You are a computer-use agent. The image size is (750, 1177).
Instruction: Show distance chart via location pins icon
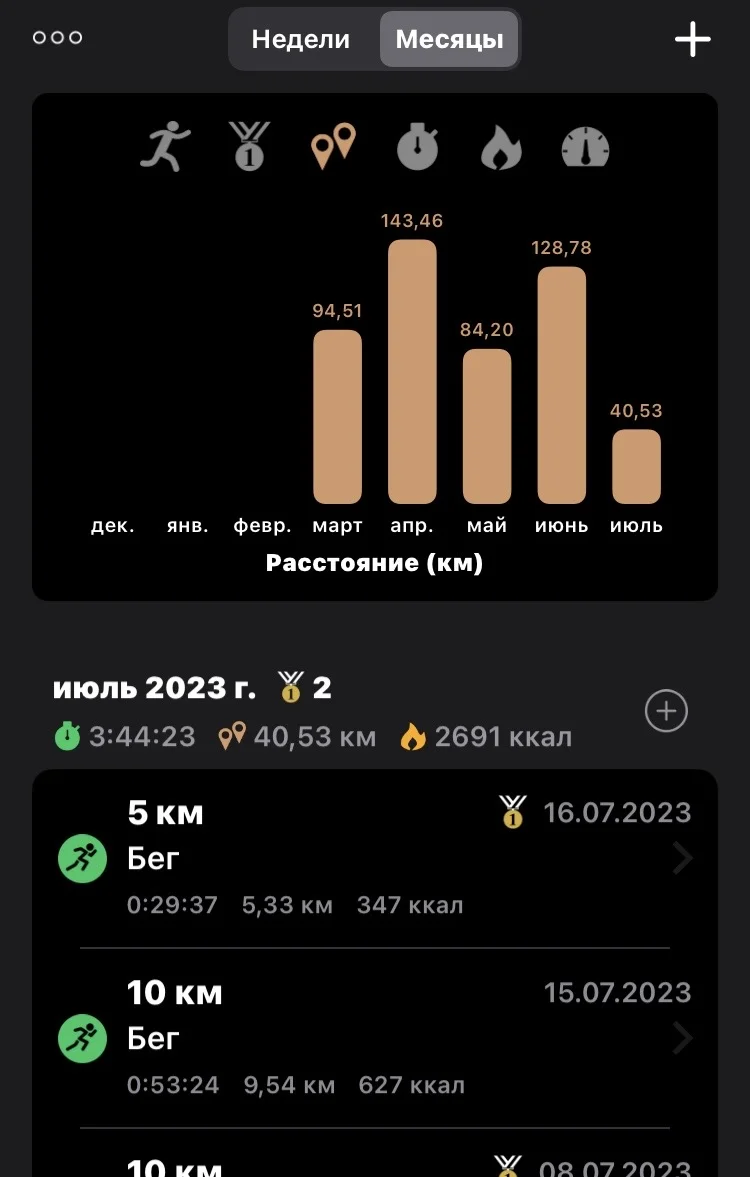(333, 146)
